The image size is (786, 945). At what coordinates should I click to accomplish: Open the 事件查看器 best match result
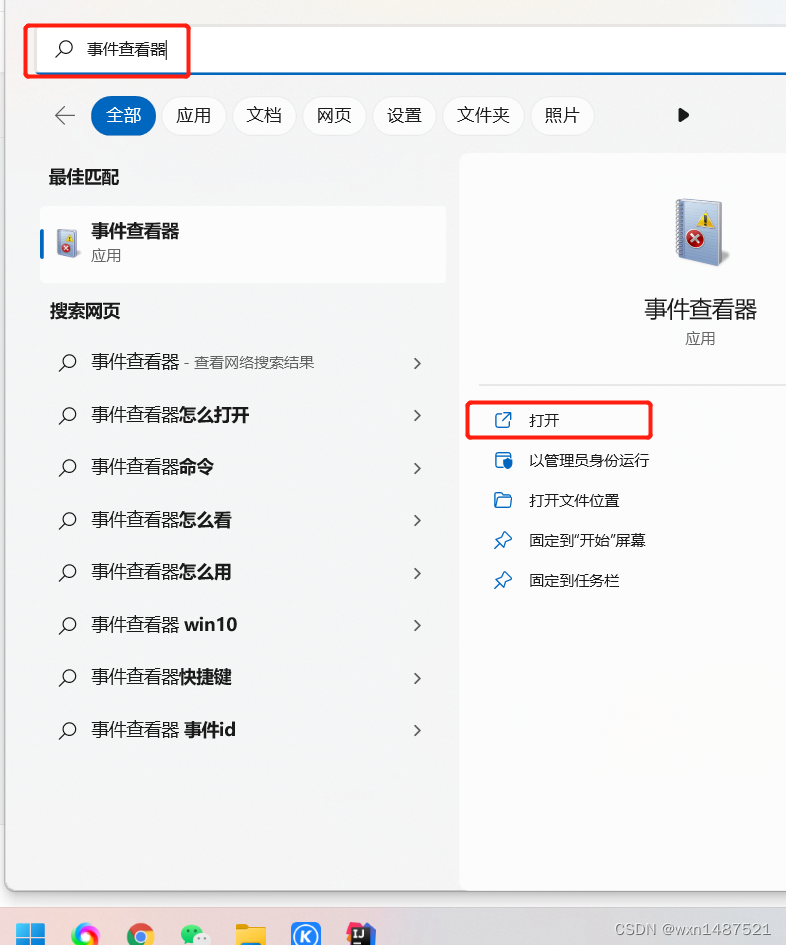(x=242, y=242)
